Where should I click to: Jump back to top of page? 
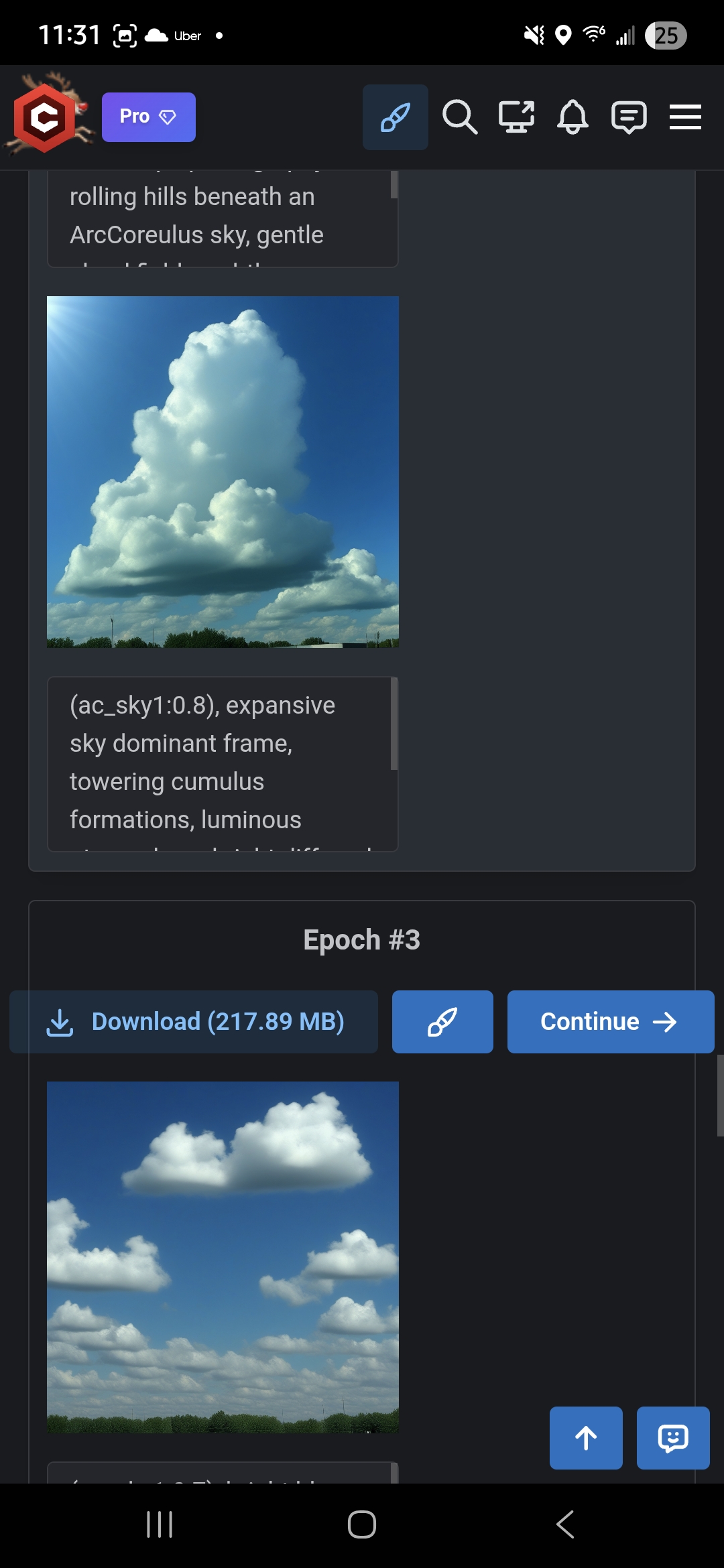[586, 1438]
